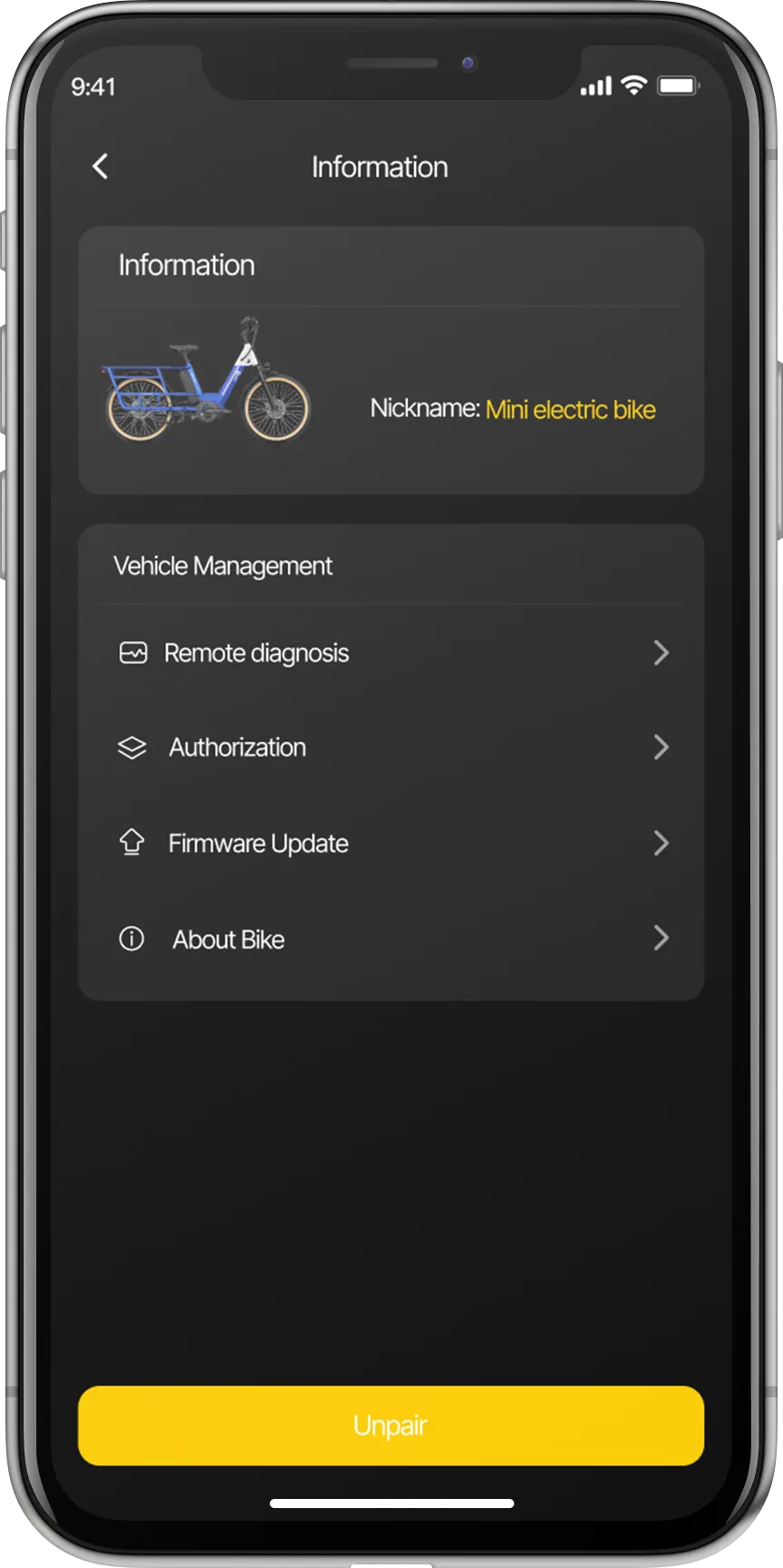The height and width of the screenshot is (1568, 783).
Task: Open Remote diagnosis
Action: (391, 653)
